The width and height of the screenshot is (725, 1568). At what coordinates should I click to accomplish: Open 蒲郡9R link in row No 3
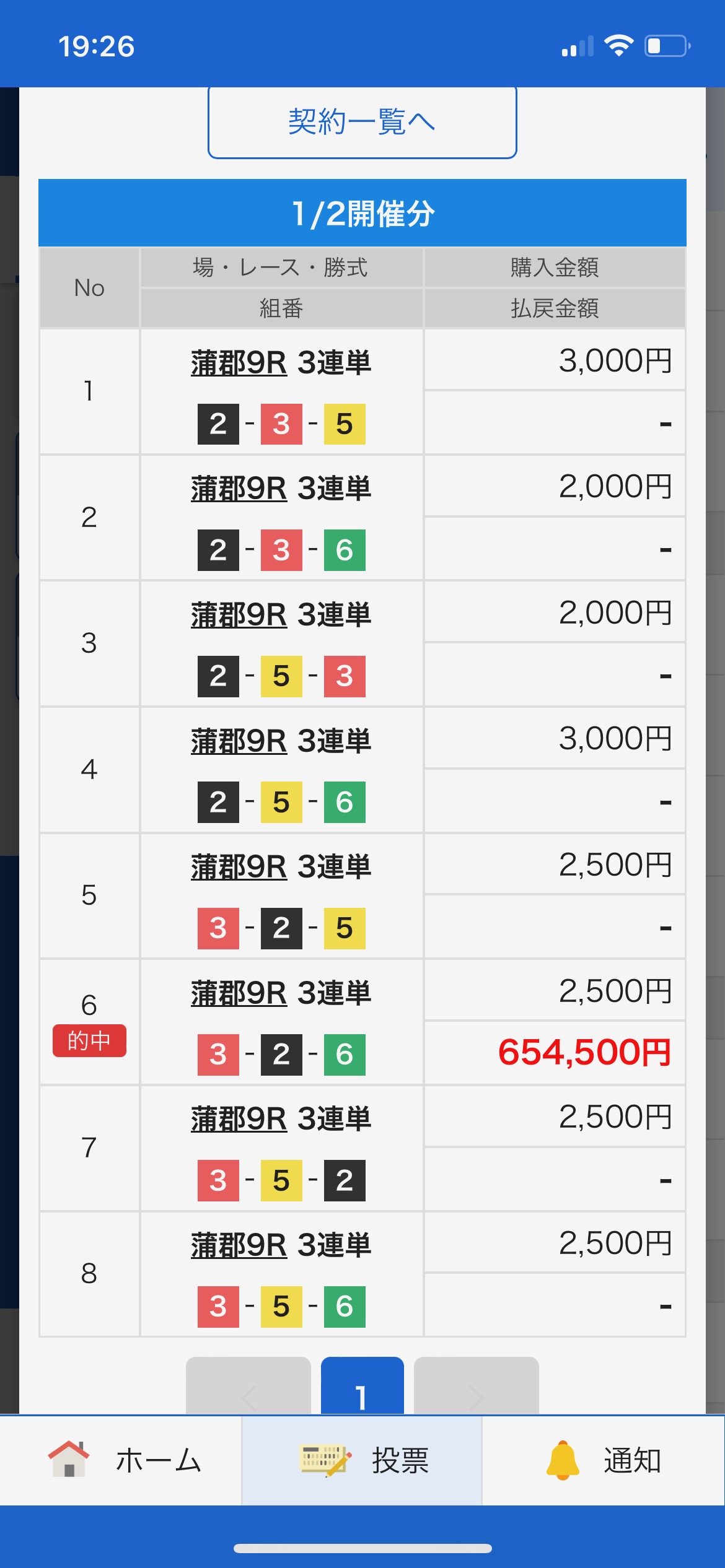pos(239,615)
